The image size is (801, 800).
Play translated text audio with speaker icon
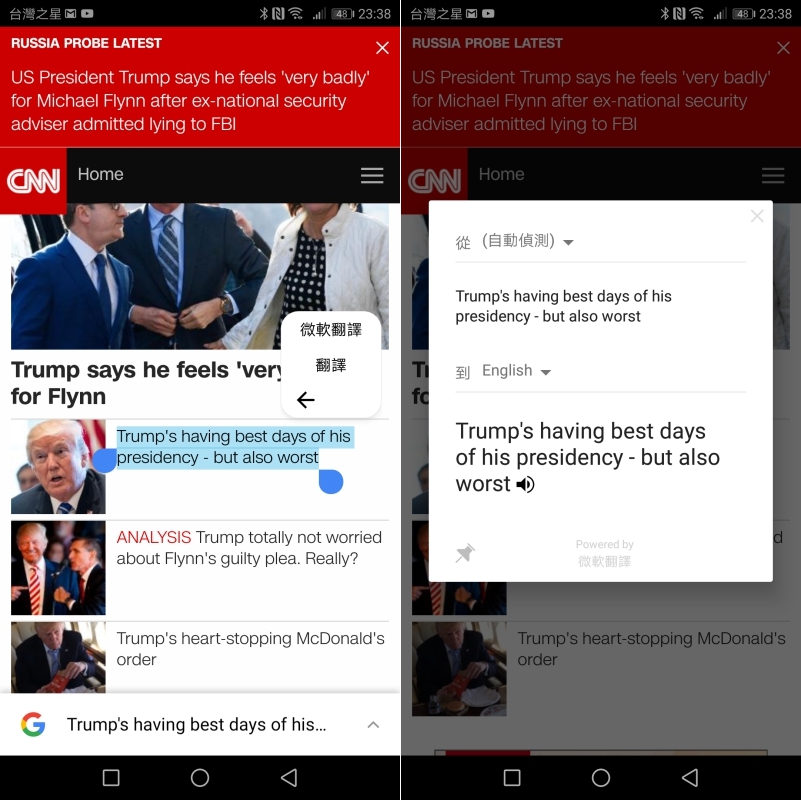point(526,485)
